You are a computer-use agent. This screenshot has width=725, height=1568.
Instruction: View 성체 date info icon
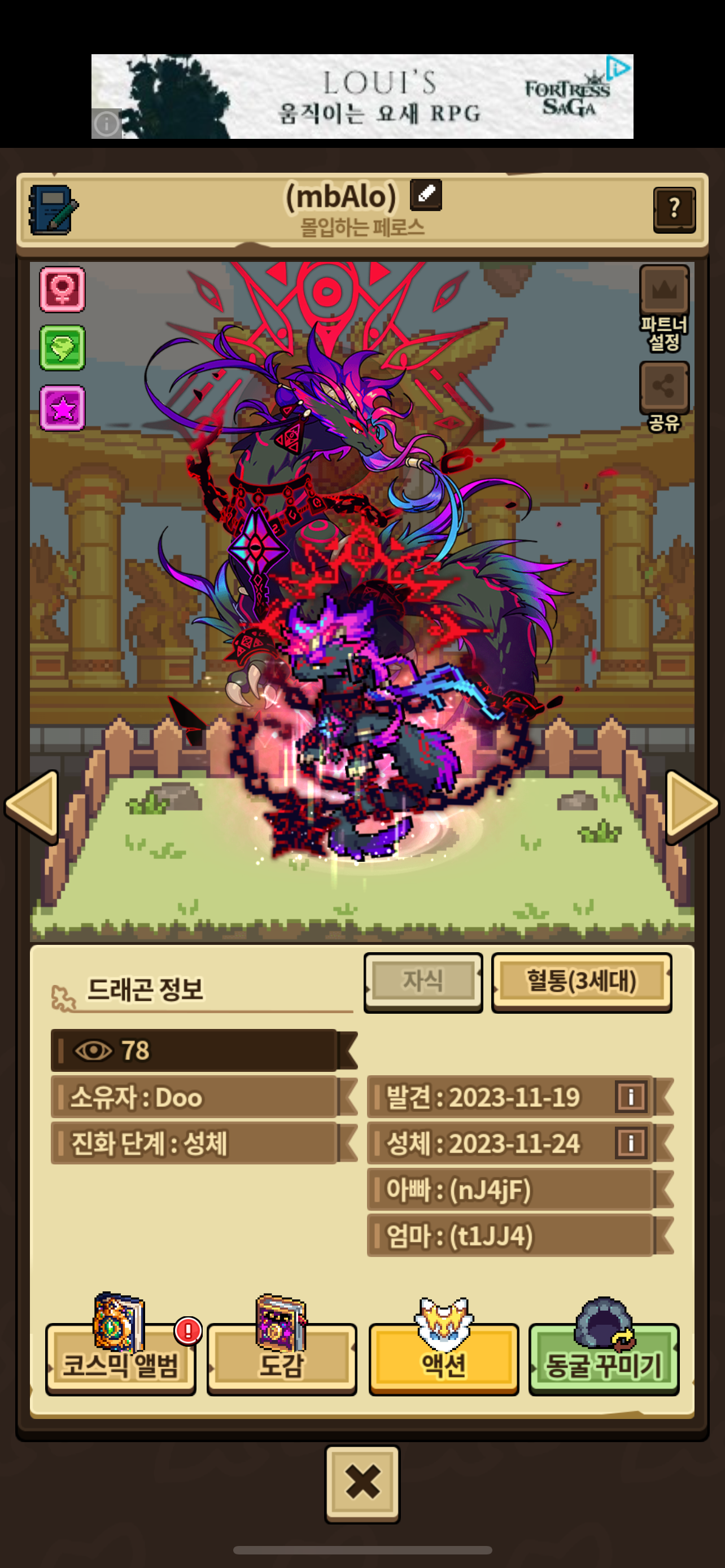(631, 1142)
